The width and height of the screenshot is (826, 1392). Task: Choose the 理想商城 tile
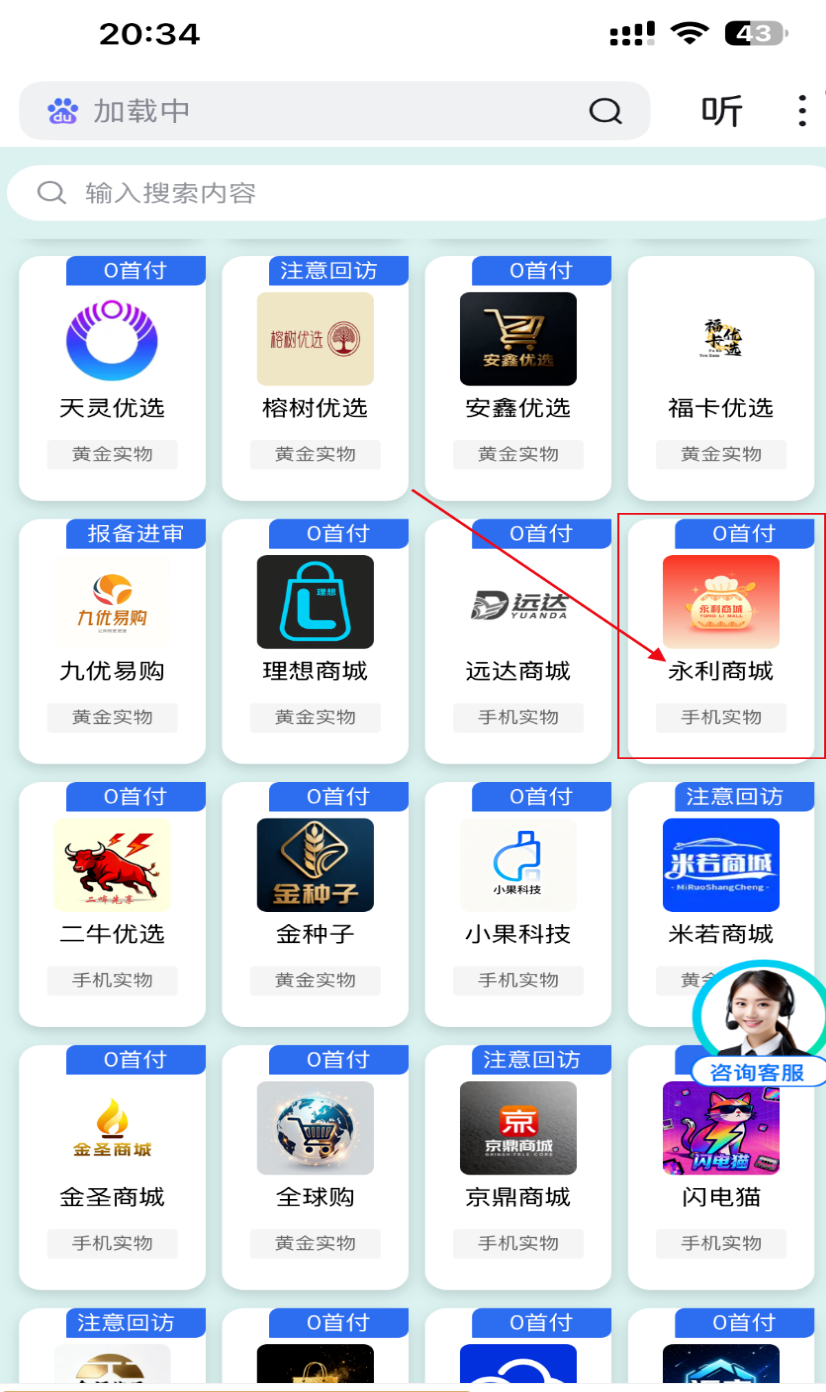[315, 638]
